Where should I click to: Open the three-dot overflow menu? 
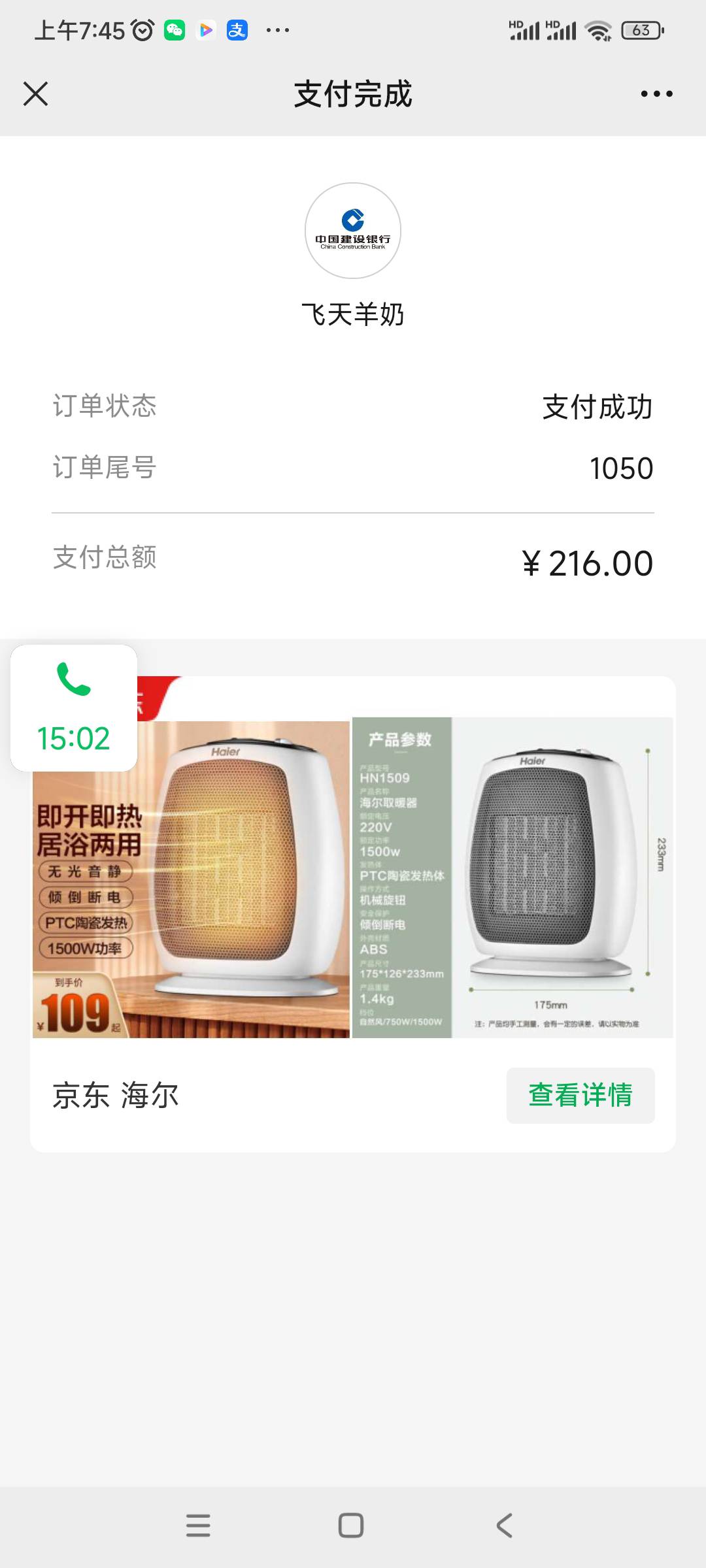656,94
